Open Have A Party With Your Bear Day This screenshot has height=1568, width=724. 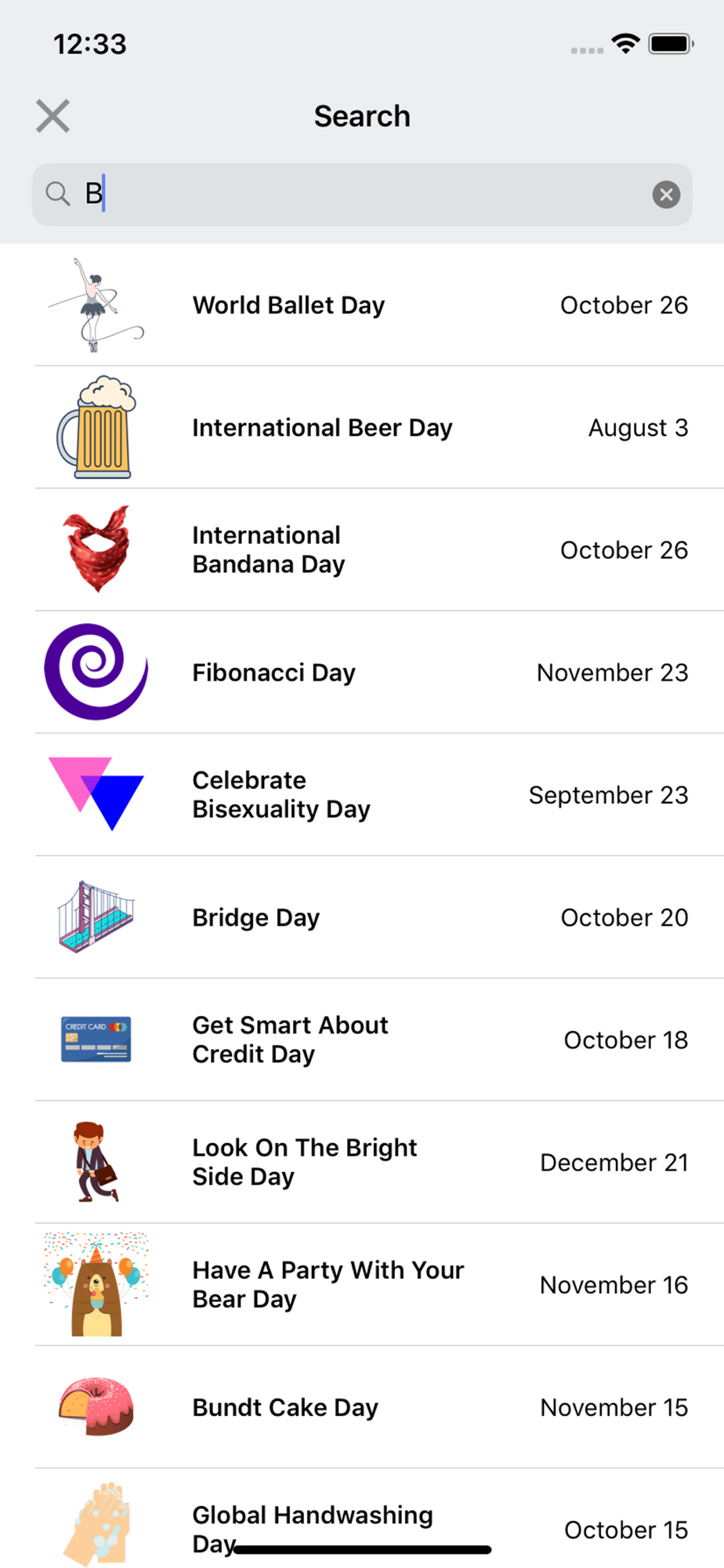(x=362, y=1284)
